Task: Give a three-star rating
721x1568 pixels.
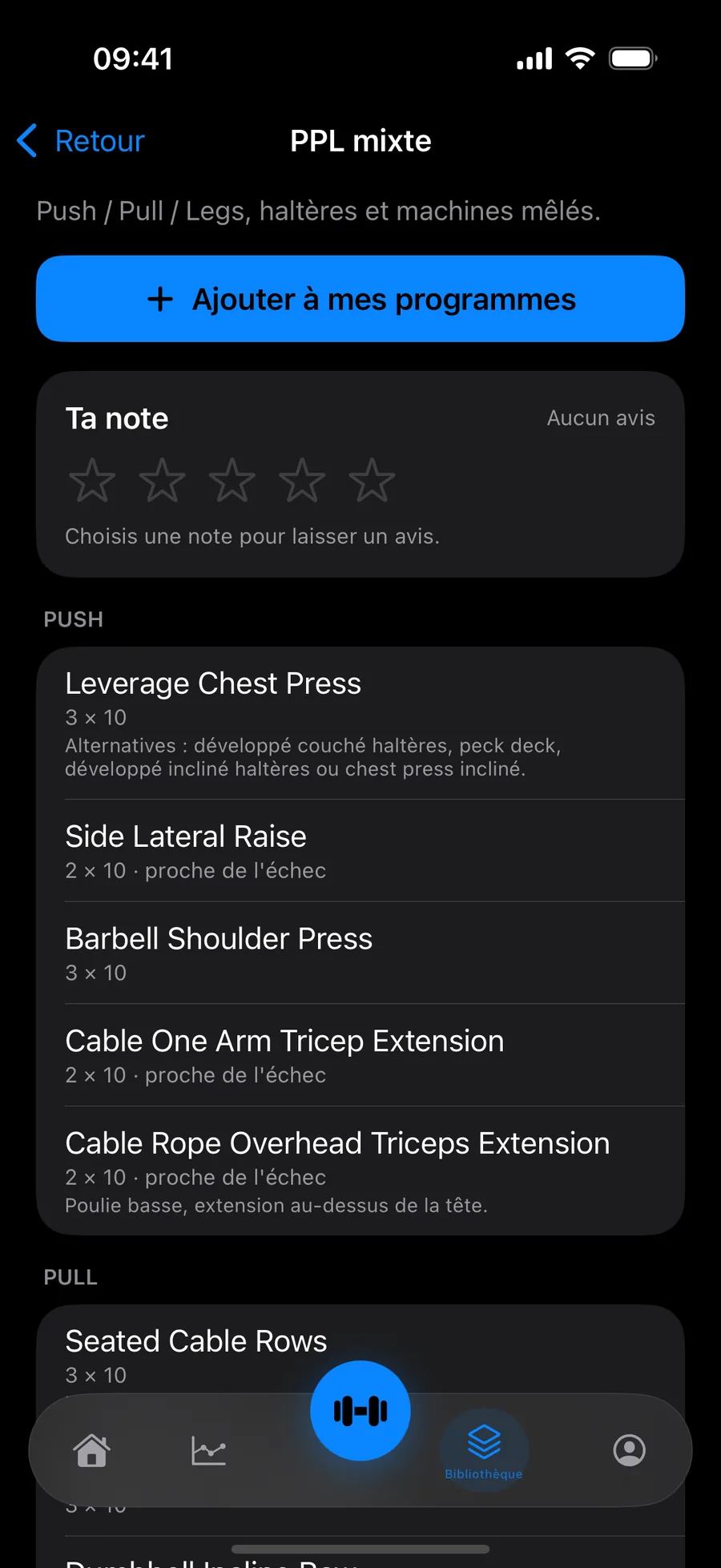Action: click(x=232, y=481)
